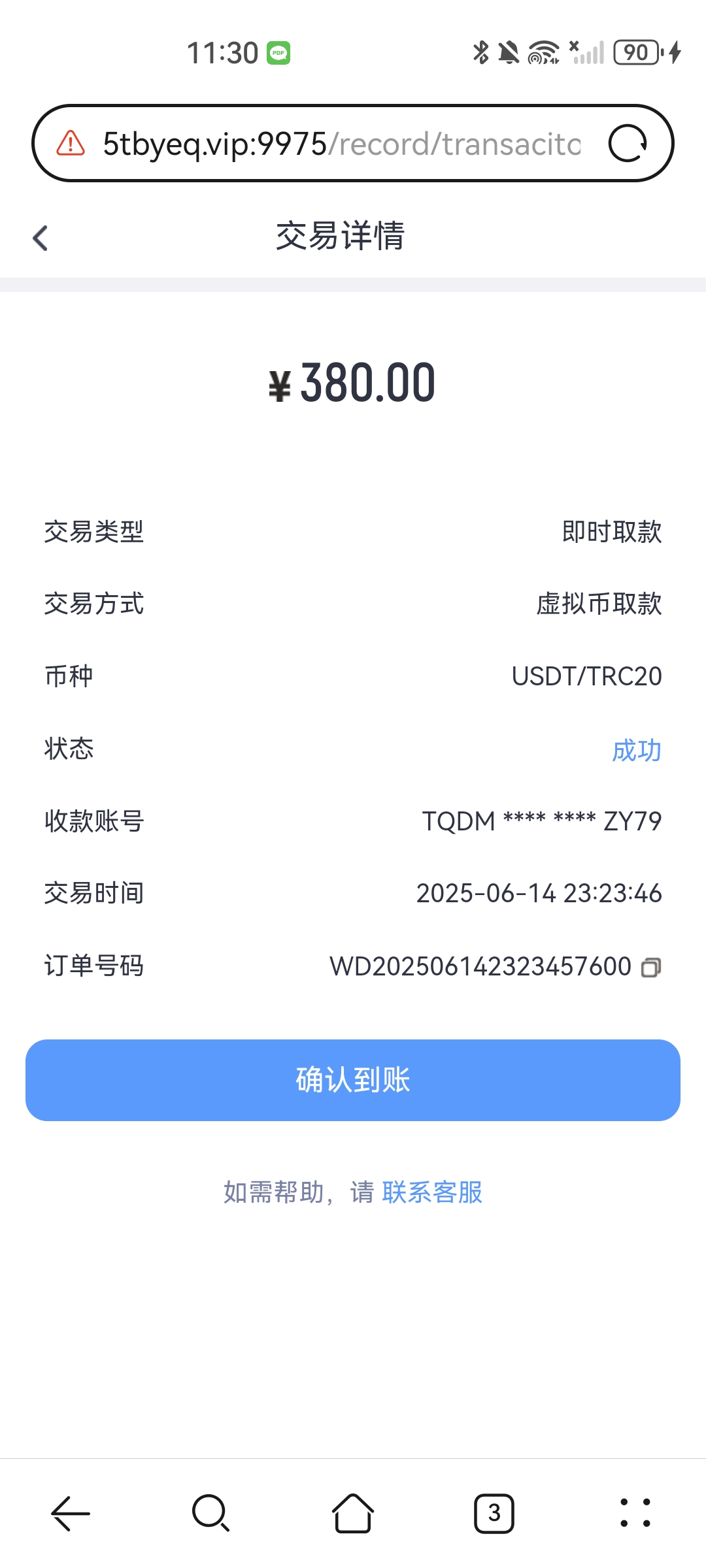The width and height of the screenshot is (706, 1568).
Task: Tap the 确认到账 button
Action: [353, 1080]
